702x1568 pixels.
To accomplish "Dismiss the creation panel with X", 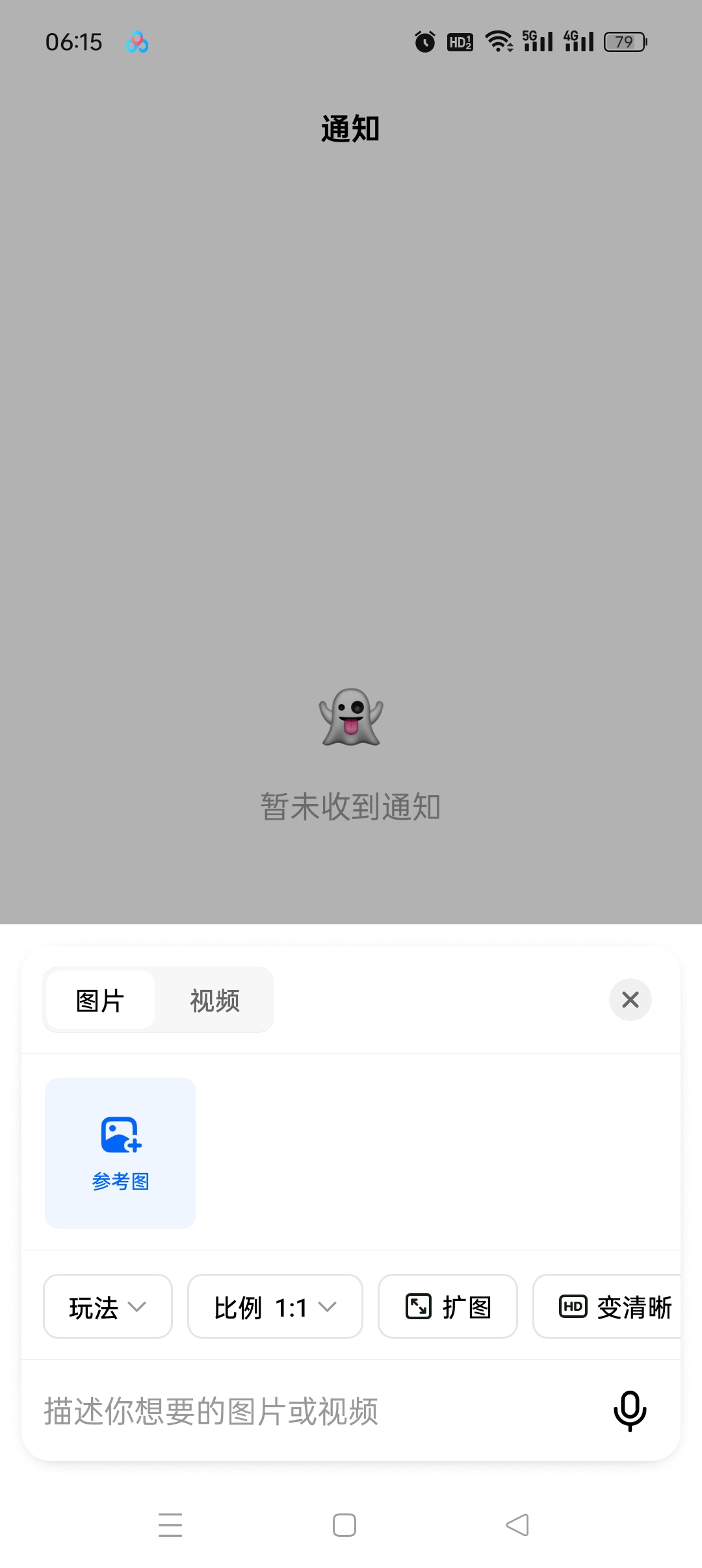I will click(x=629, y=1000).
